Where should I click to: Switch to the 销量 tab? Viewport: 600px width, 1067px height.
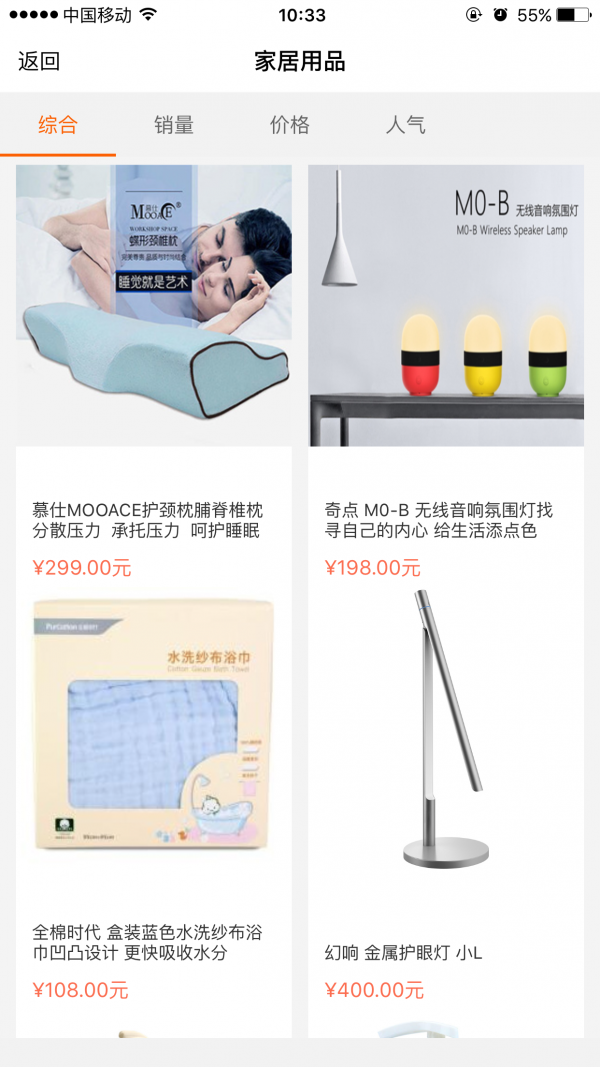click(x=174, y=125)
